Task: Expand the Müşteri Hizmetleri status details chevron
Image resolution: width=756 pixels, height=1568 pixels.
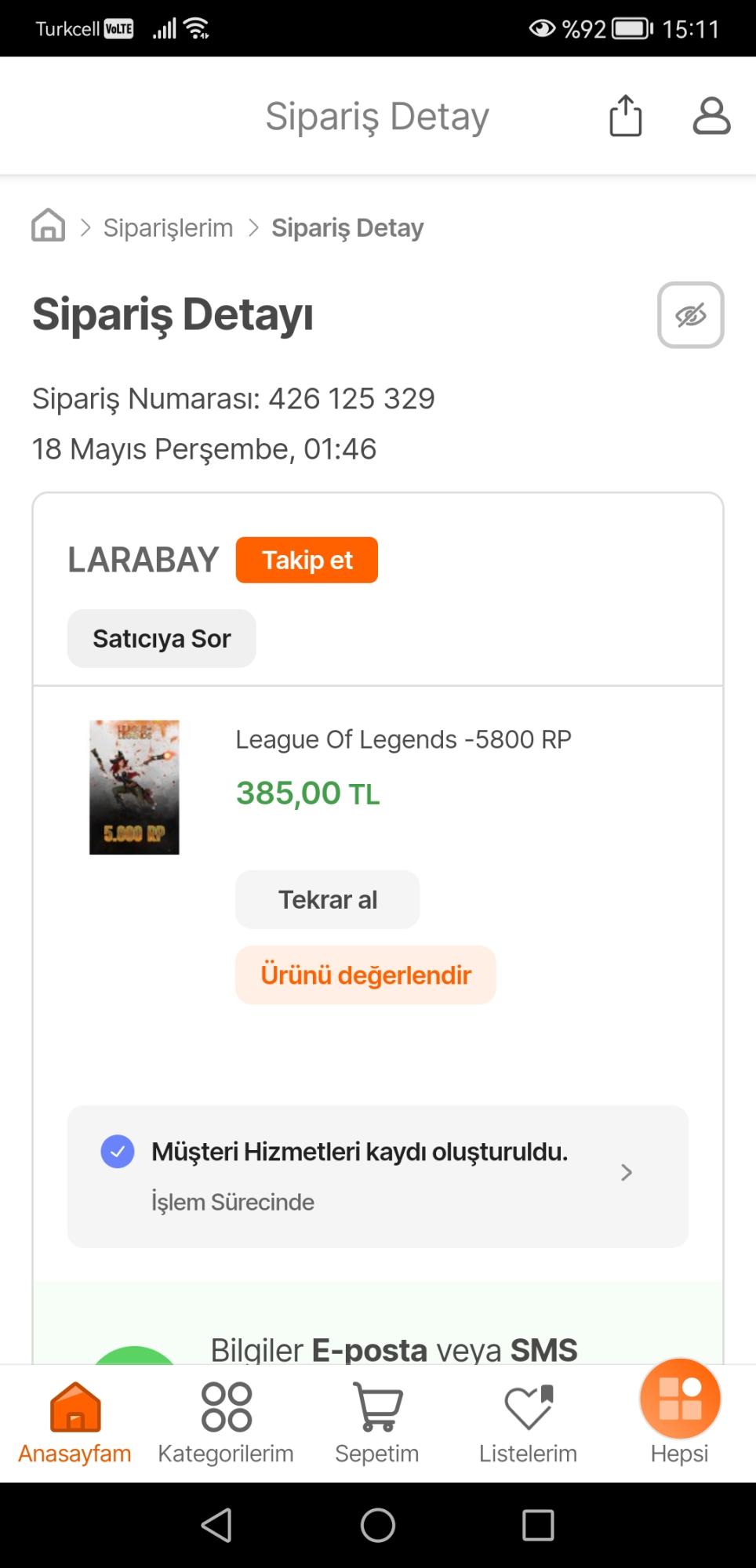Action: click(x=627, y=1173)
